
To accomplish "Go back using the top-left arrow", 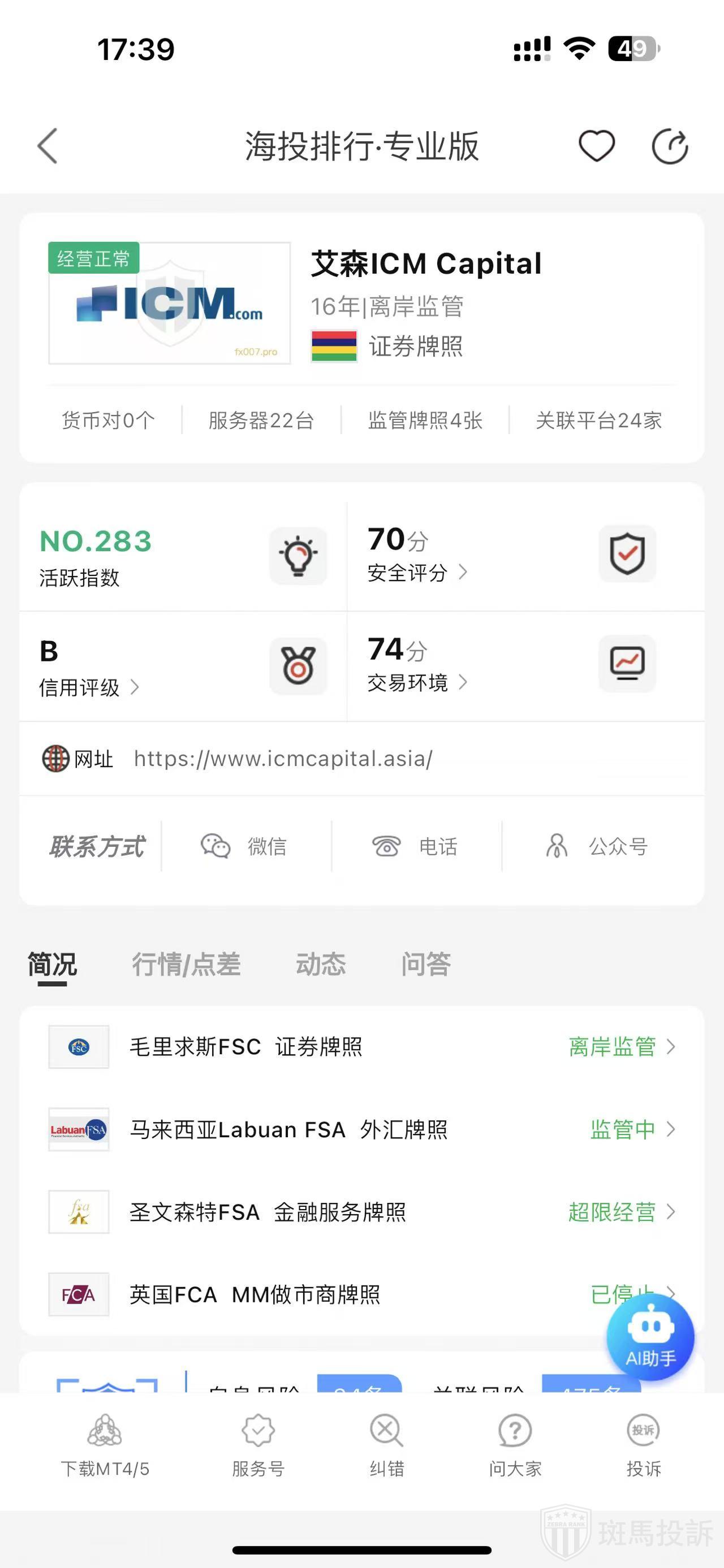I will coord(48,146).
